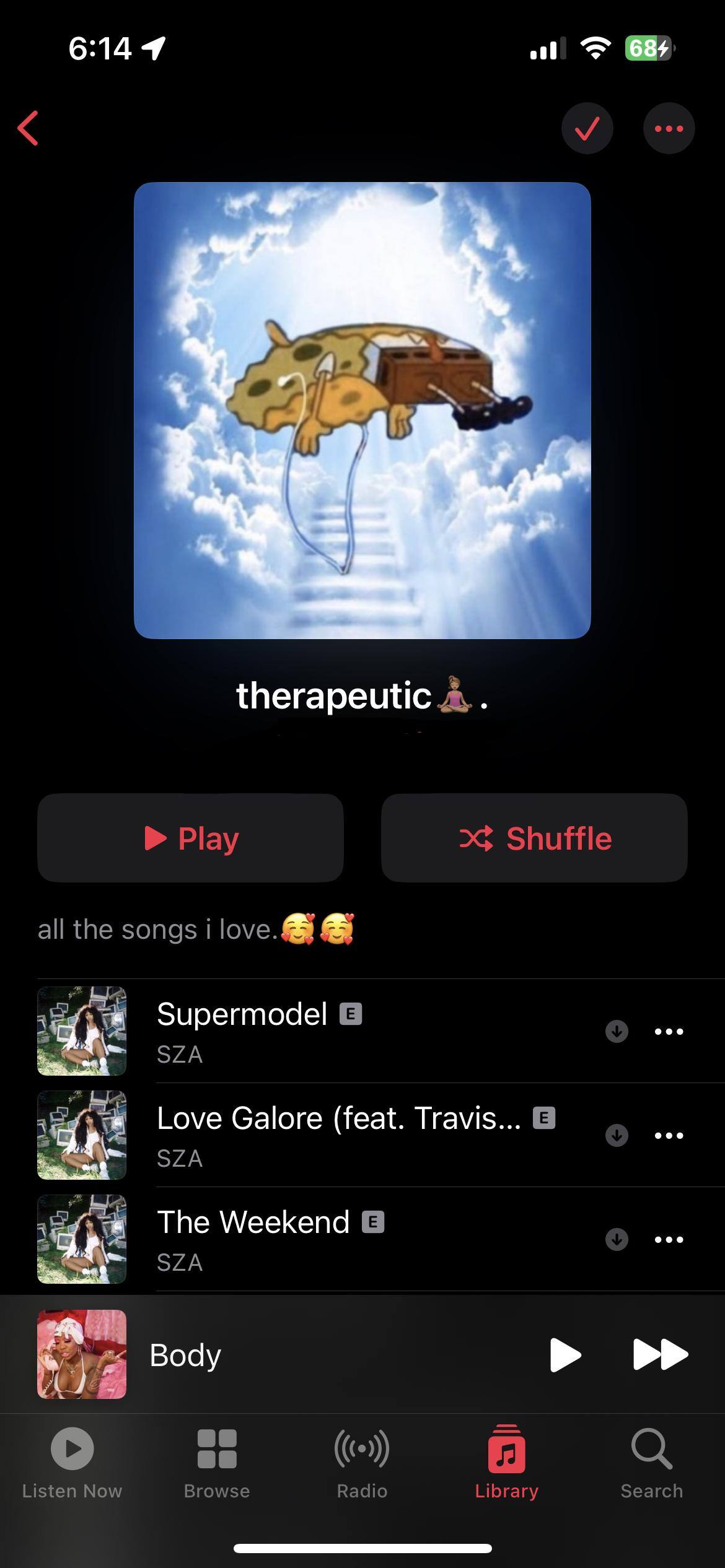Resume playback of Body in mini player
The image size is (725, 1568).
click(565, 1354)
